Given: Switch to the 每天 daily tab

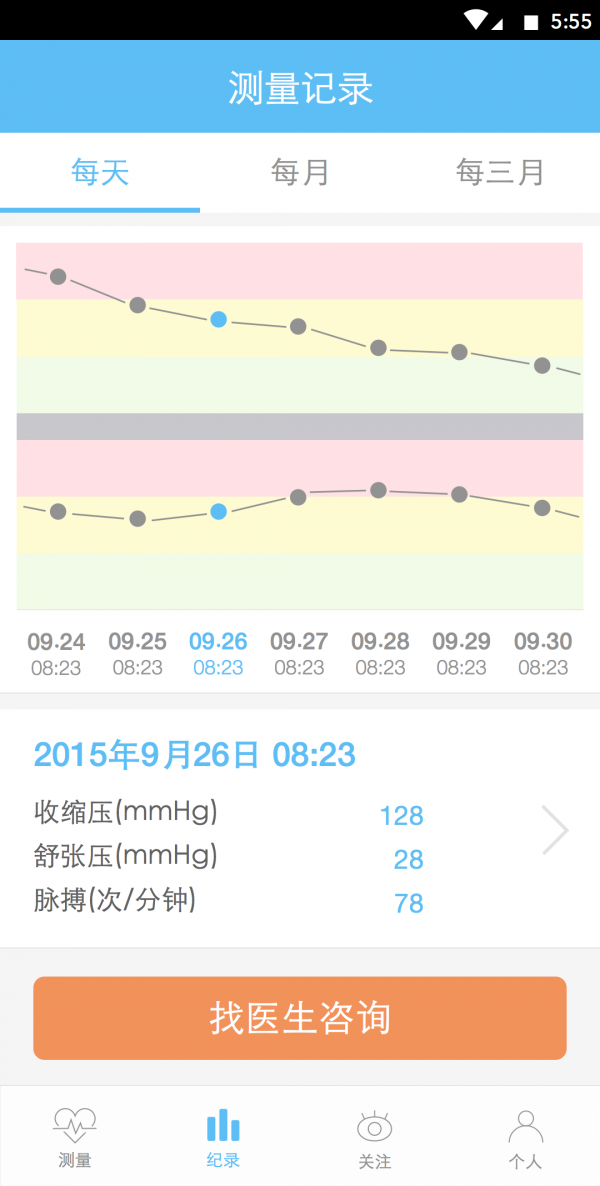Looking at the screenshot, I should pos(100,172).
